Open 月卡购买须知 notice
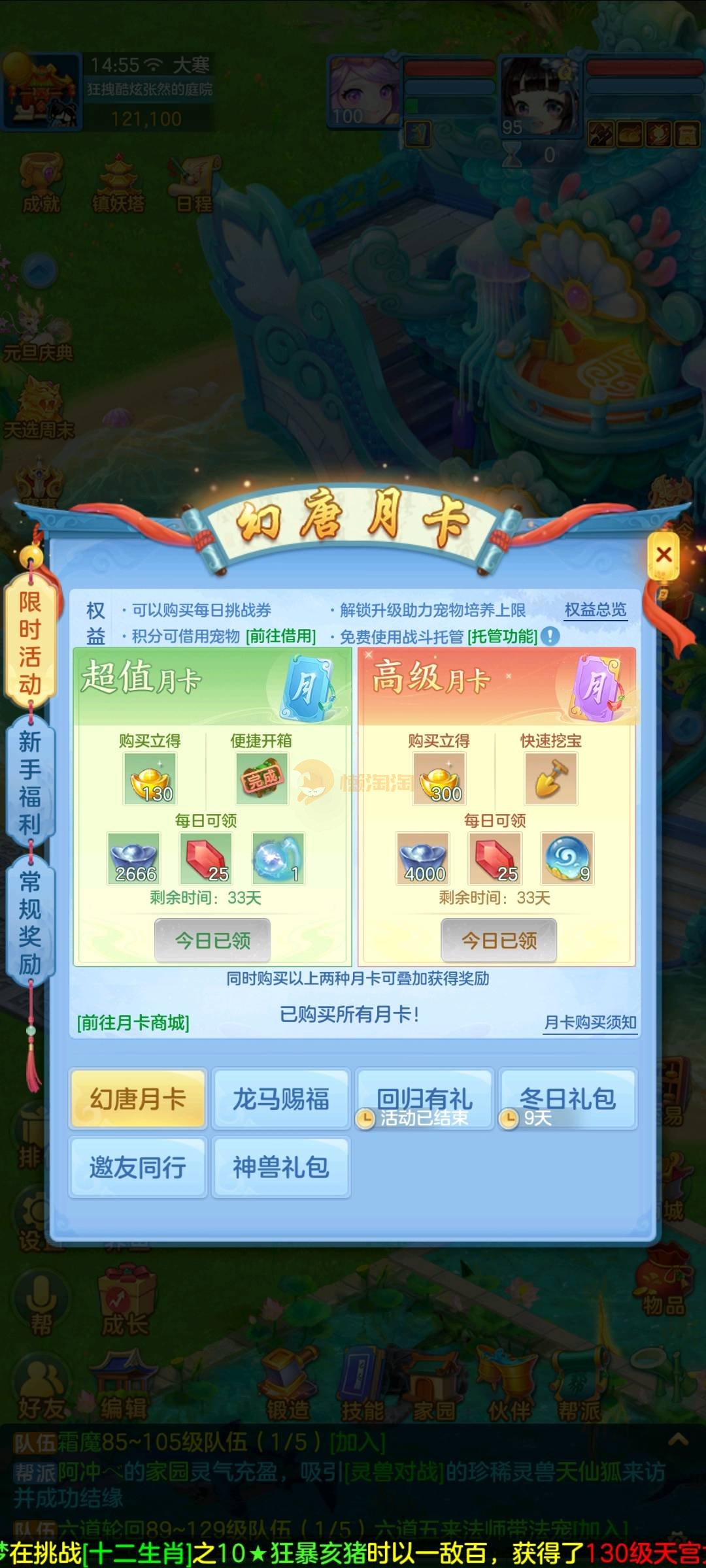 click(590, 1022)
